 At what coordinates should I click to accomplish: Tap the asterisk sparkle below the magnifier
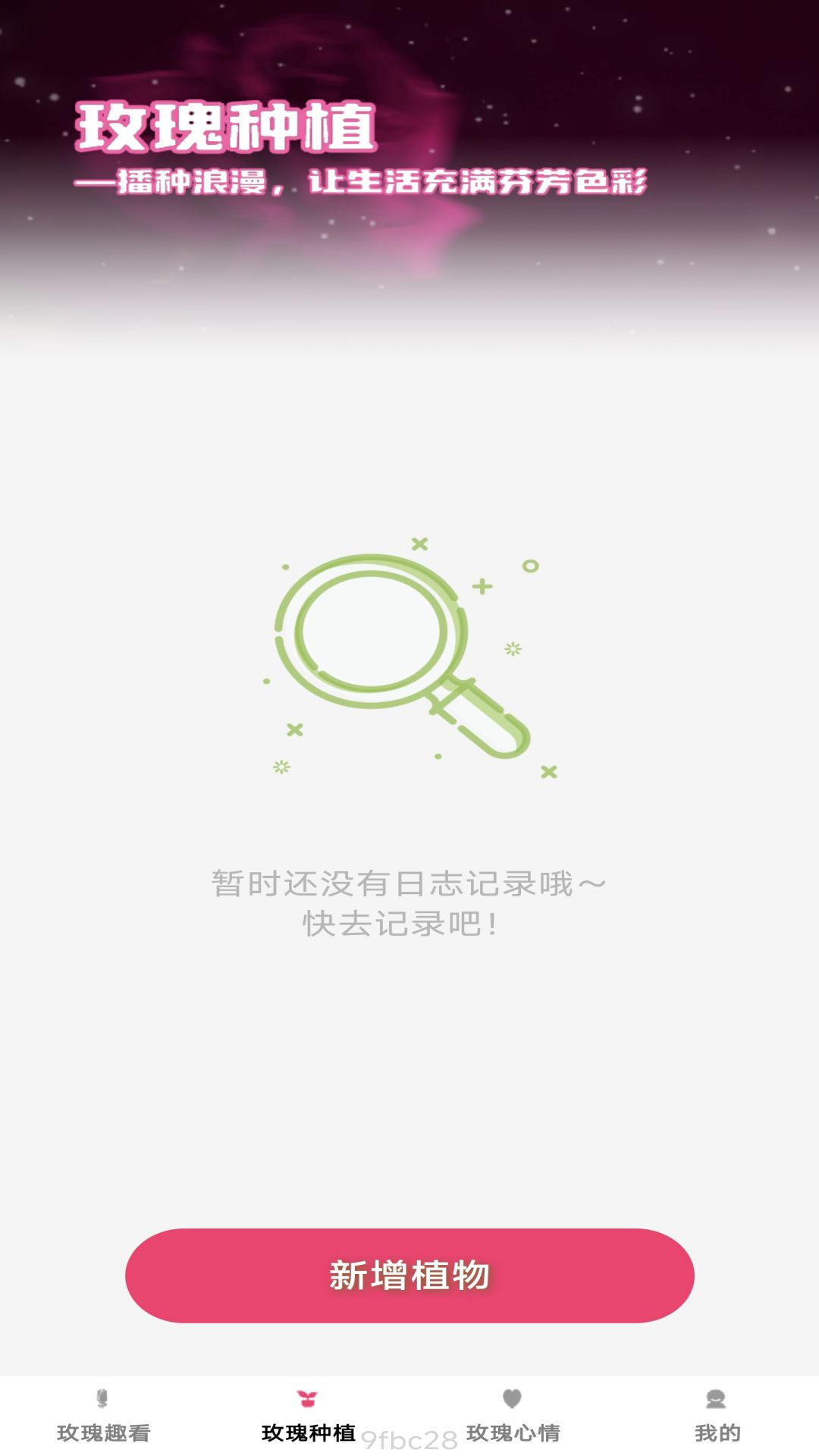(280, 766)
